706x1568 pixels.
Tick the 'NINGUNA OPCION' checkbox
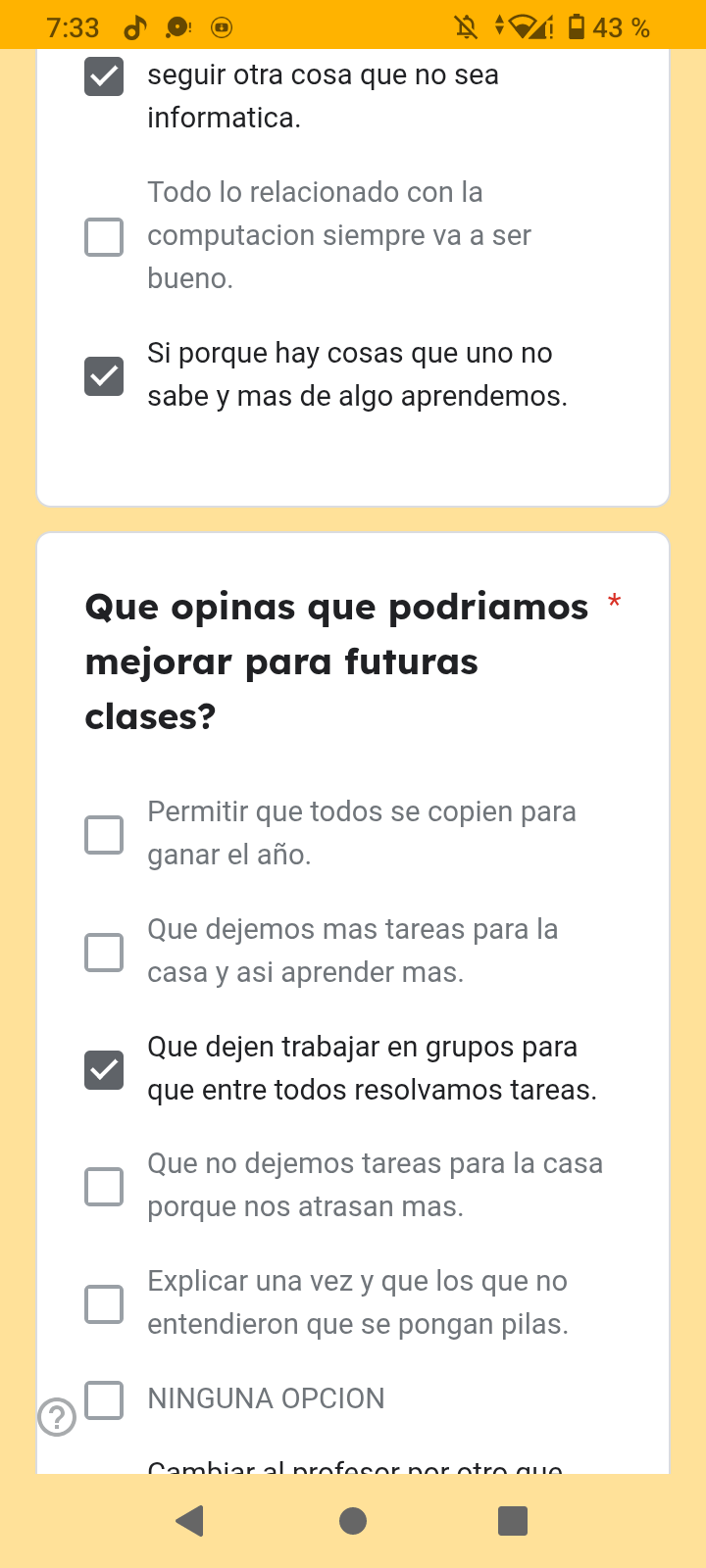pos(104,1399)
